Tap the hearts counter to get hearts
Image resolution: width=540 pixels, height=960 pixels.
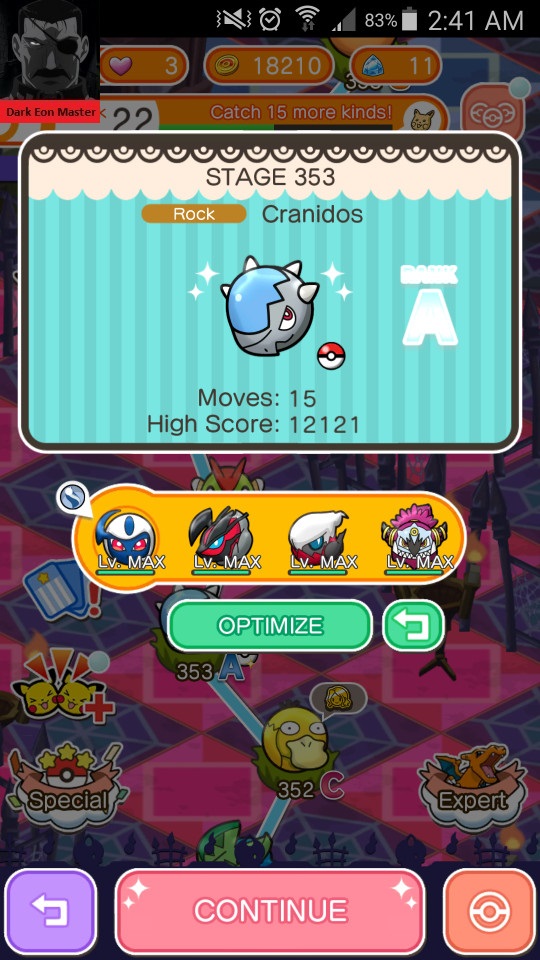[143, 66]
